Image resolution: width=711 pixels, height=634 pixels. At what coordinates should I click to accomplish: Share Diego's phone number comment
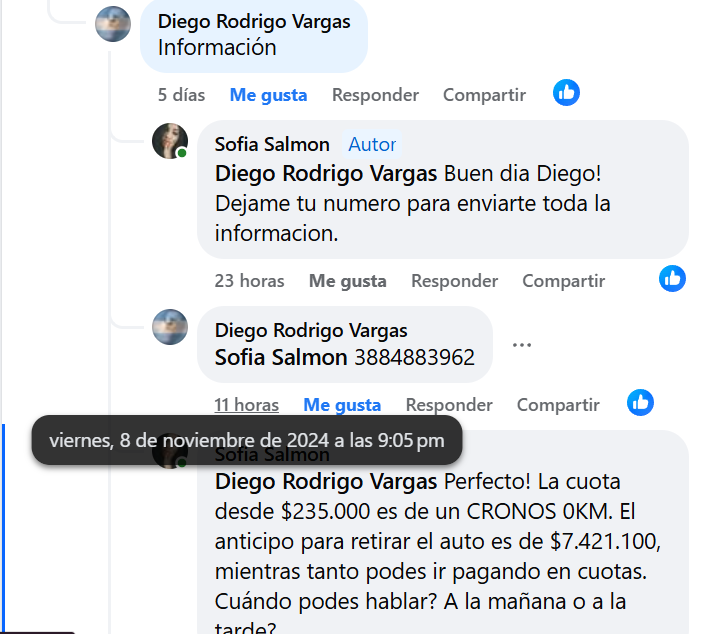click(558, 405)
